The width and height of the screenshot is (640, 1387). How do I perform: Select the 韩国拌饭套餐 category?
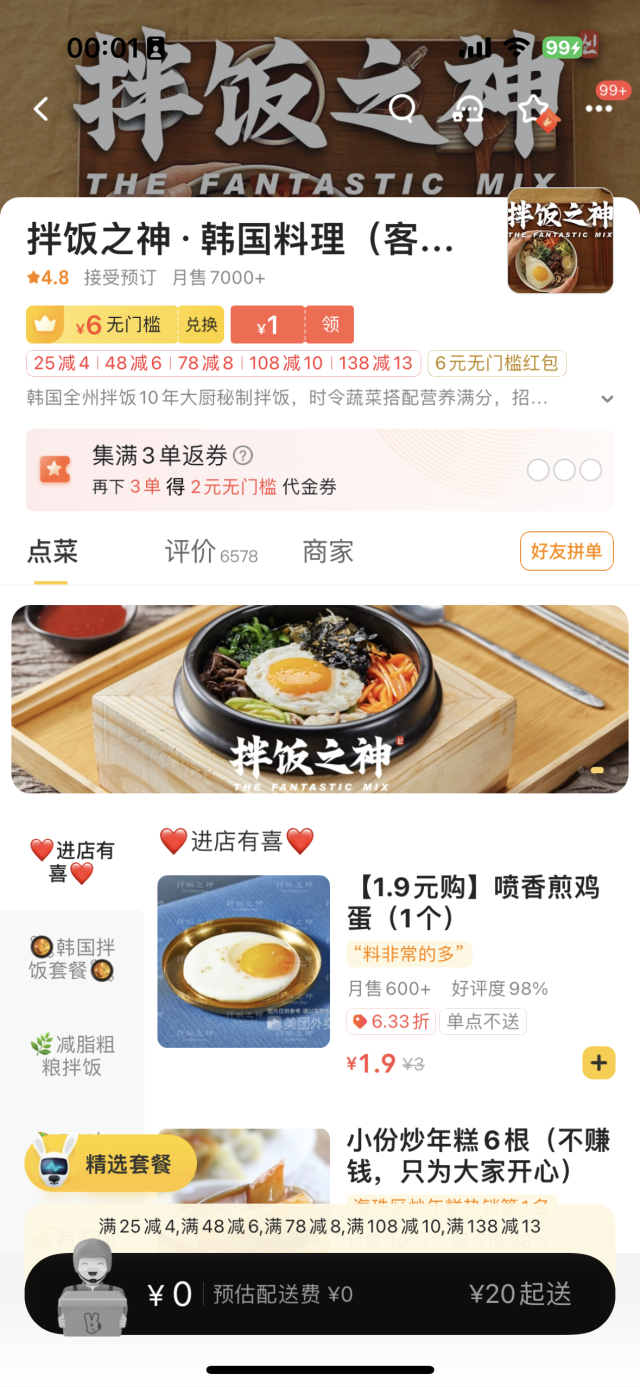(x=72, y=958)
